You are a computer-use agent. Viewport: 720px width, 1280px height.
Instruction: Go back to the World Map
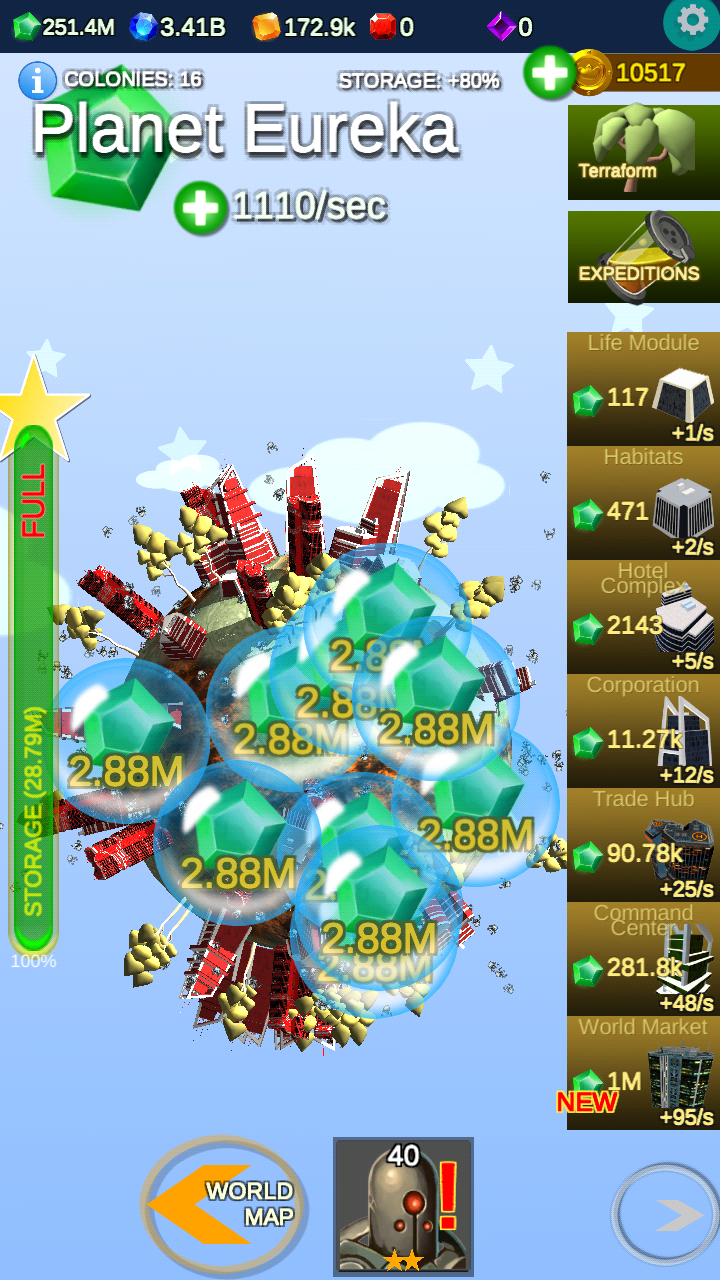pyautogui.click(x=224, y=1203)
